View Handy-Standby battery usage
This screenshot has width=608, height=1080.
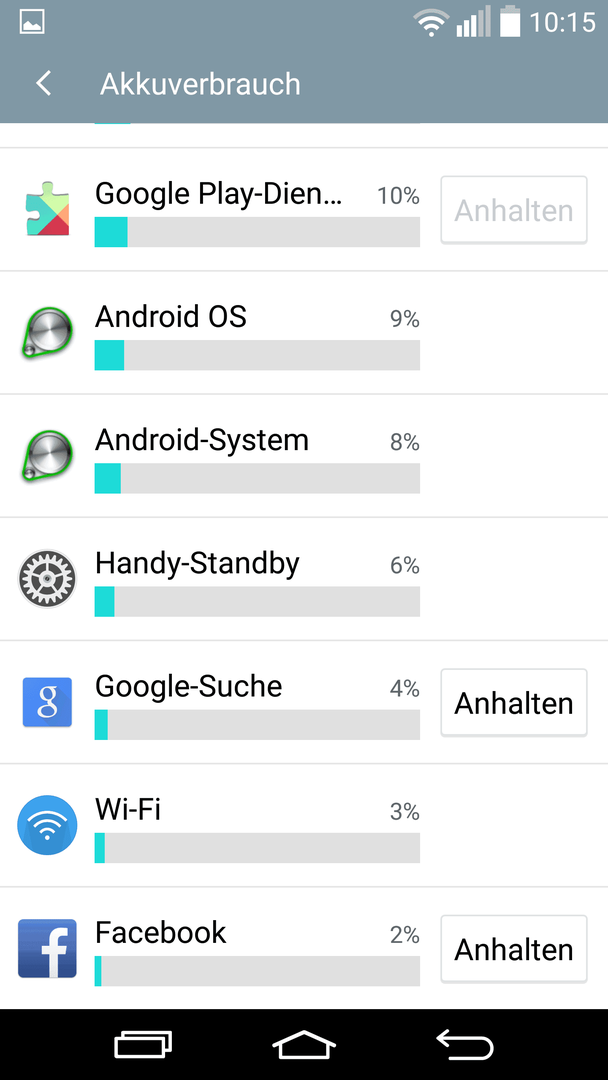[x=304, y=579]
